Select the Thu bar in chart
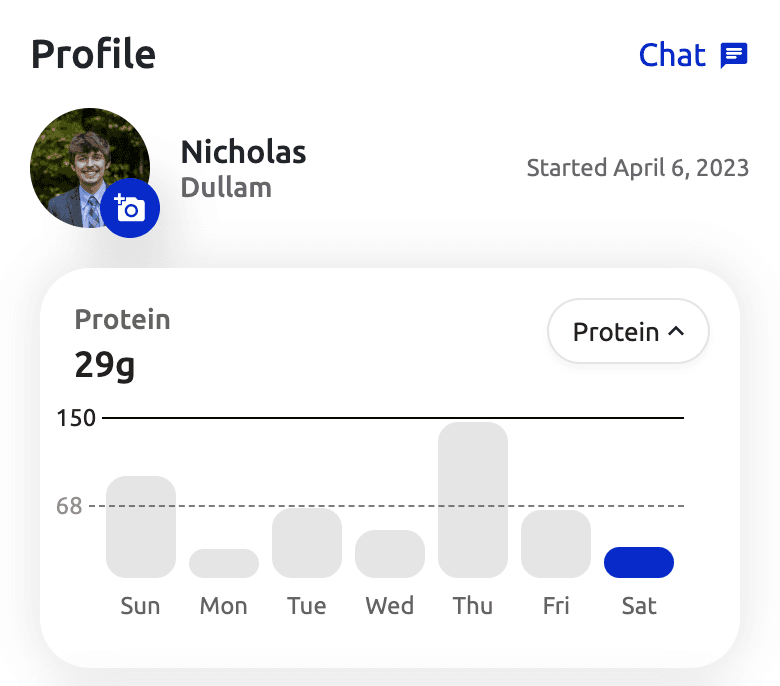Screen dimensions: 780x686 (x=473, y=500)
